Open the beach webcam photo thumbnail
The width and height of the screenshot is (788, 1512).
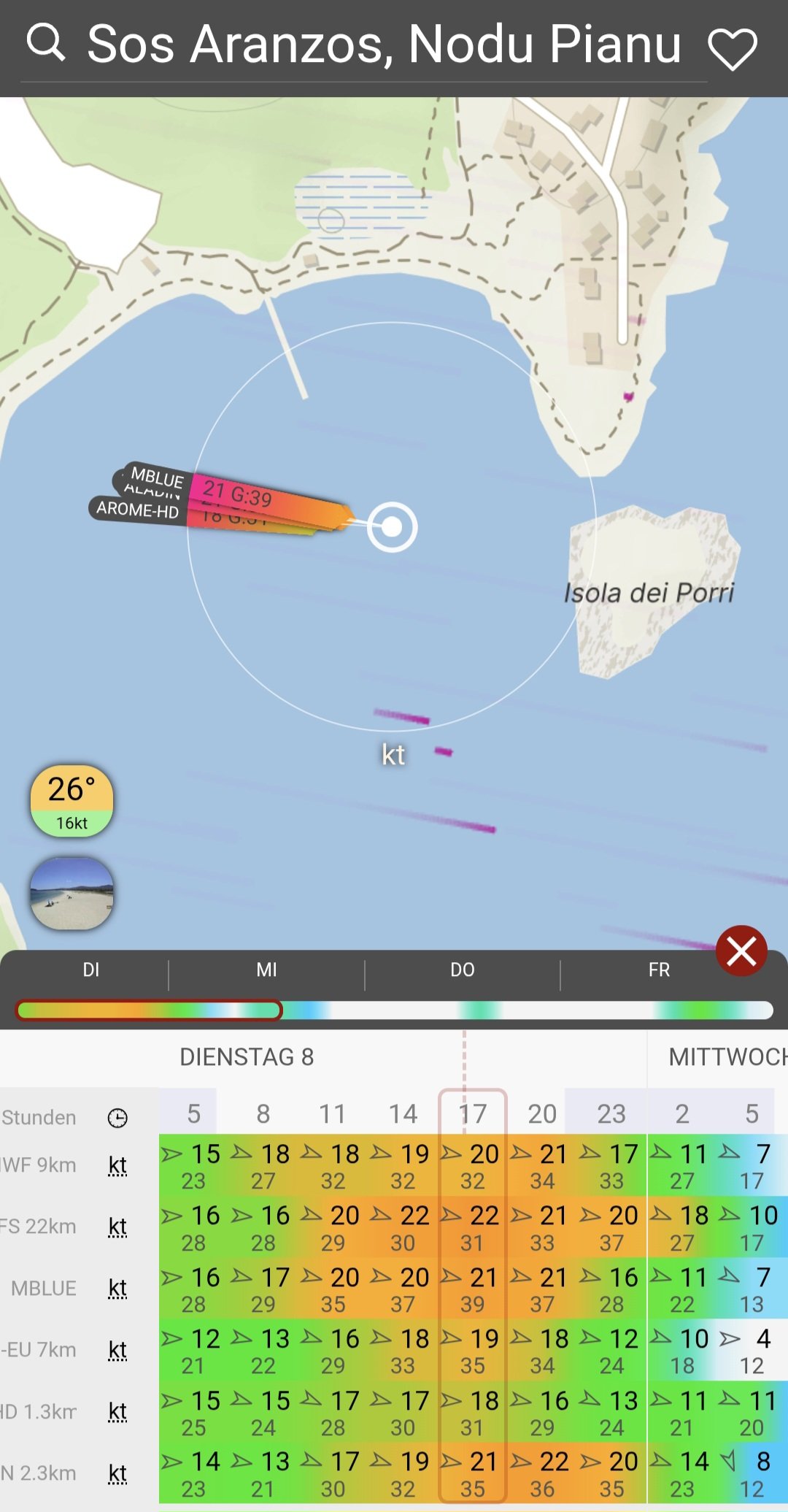(x=72, y=893)
